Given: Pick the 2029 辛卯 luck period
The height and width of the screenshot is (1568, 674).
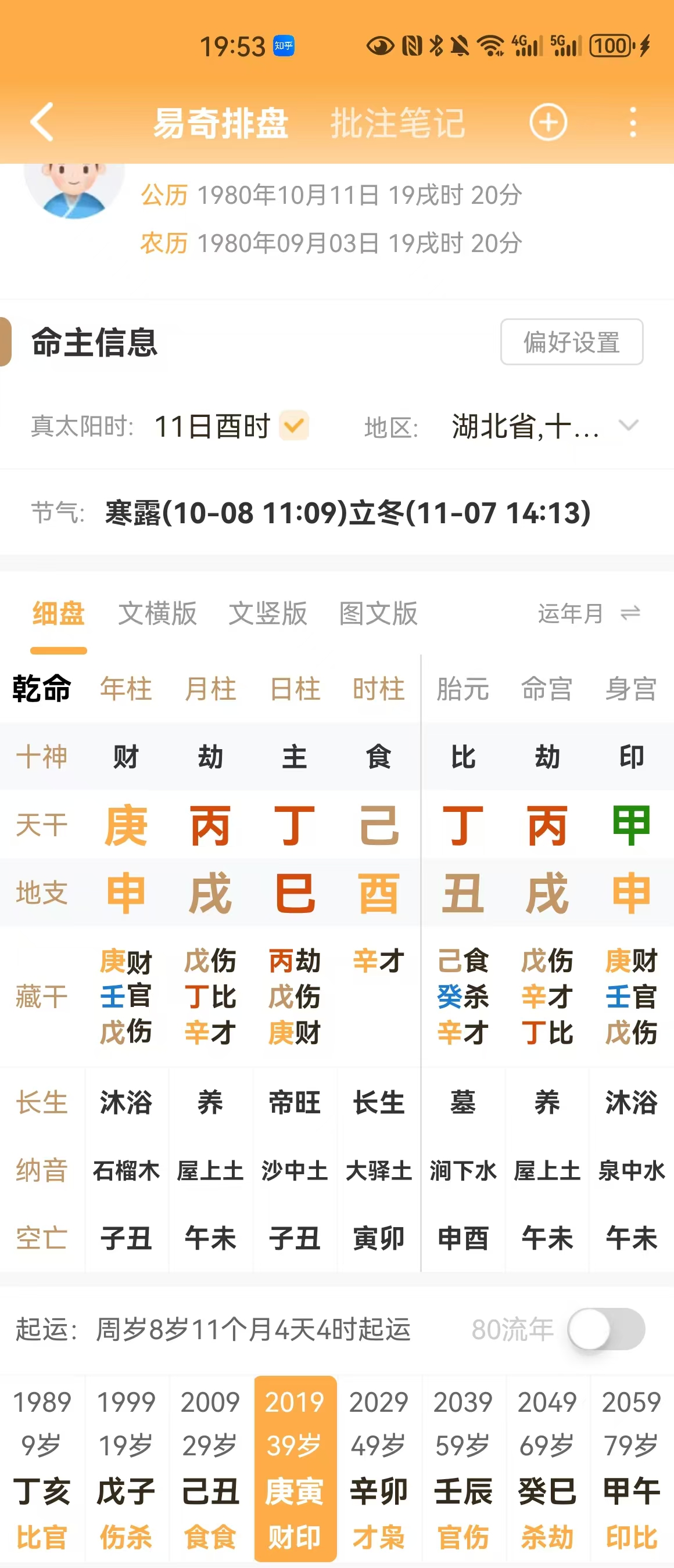Looking at the screenshot, I should [379, 1468].
